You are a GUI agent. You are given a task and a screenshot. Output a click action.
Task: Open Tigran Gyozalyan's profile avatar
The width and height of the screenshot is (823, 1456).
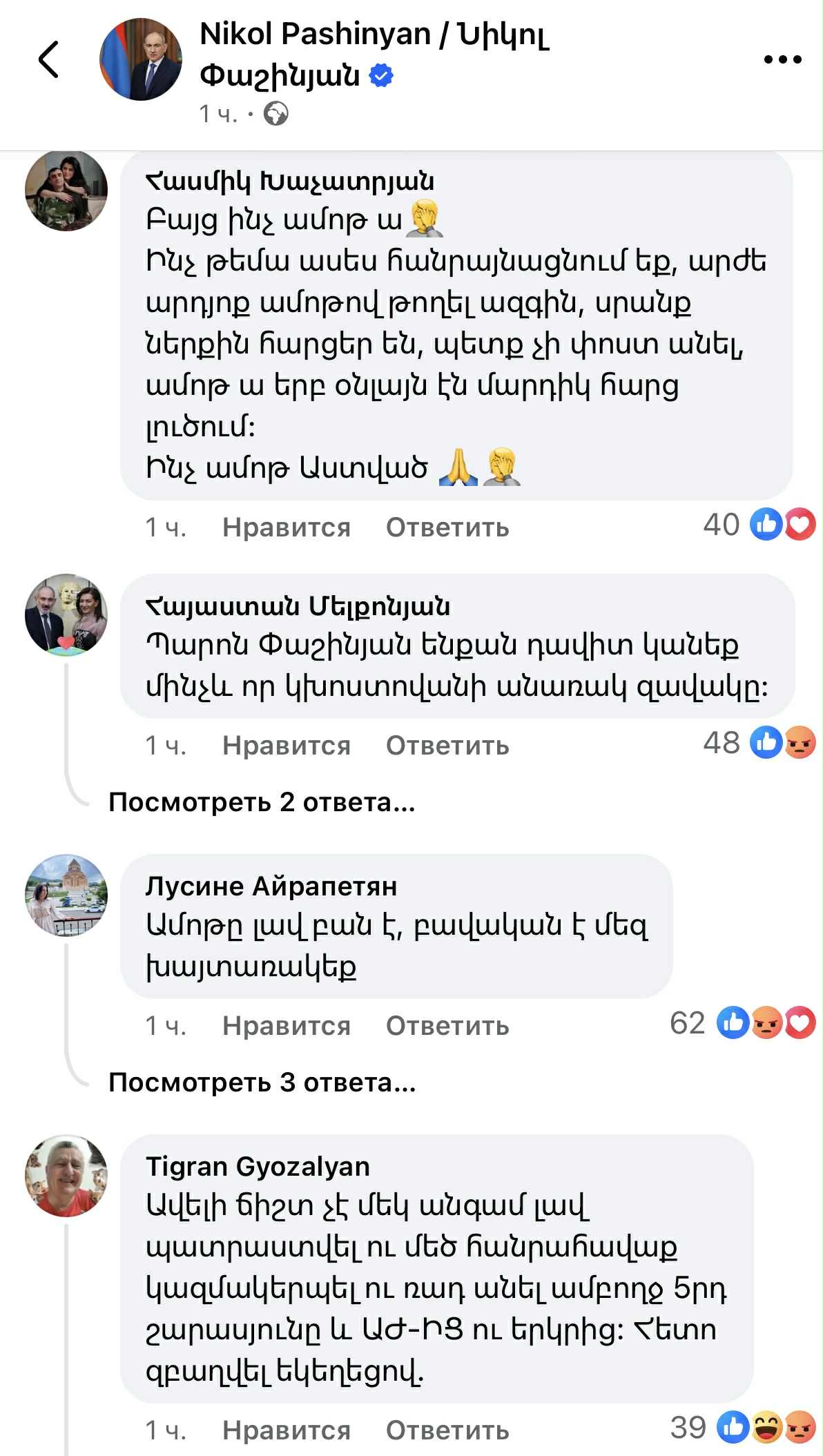click(x=66, y=1175)
